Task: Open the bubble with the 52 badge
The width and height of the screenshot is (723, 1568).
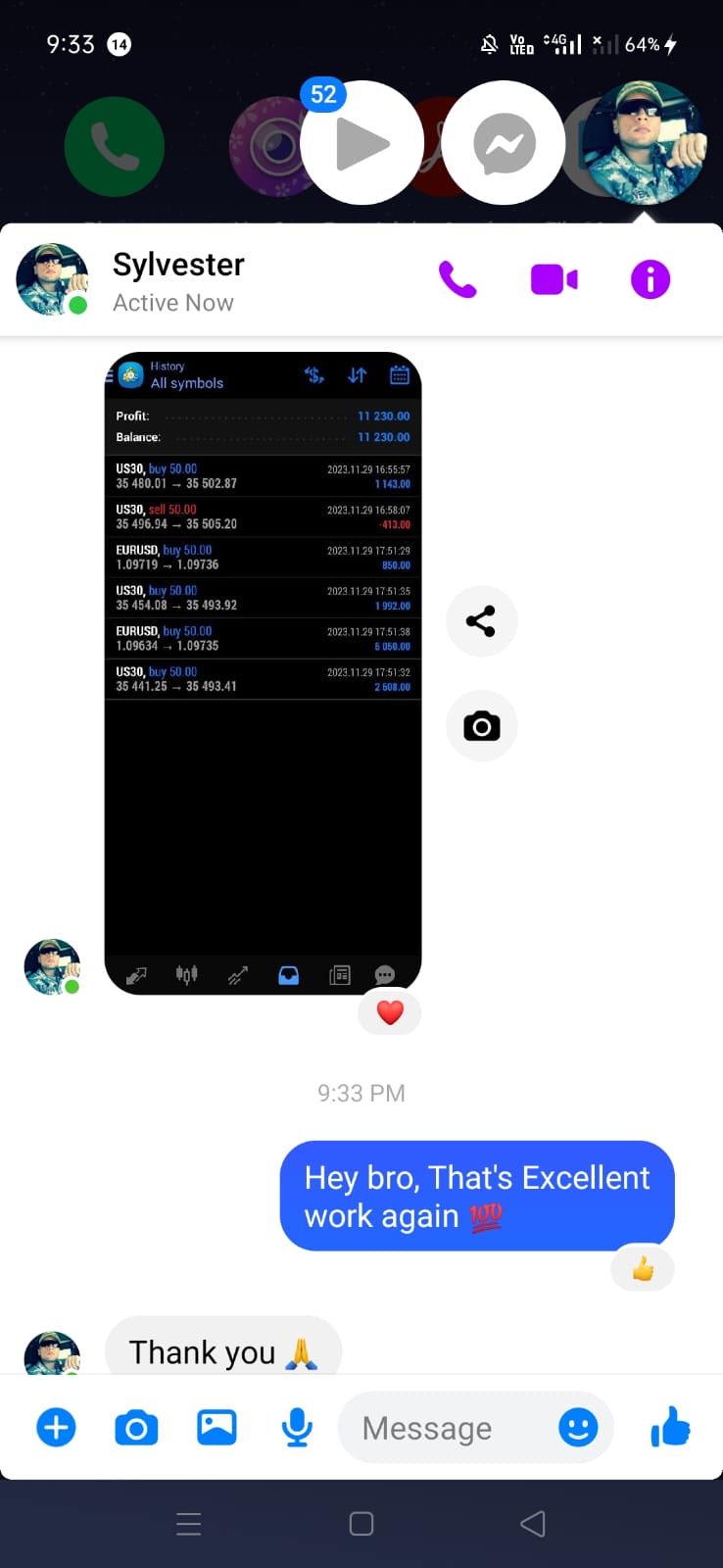Action: tap(361, 144)
